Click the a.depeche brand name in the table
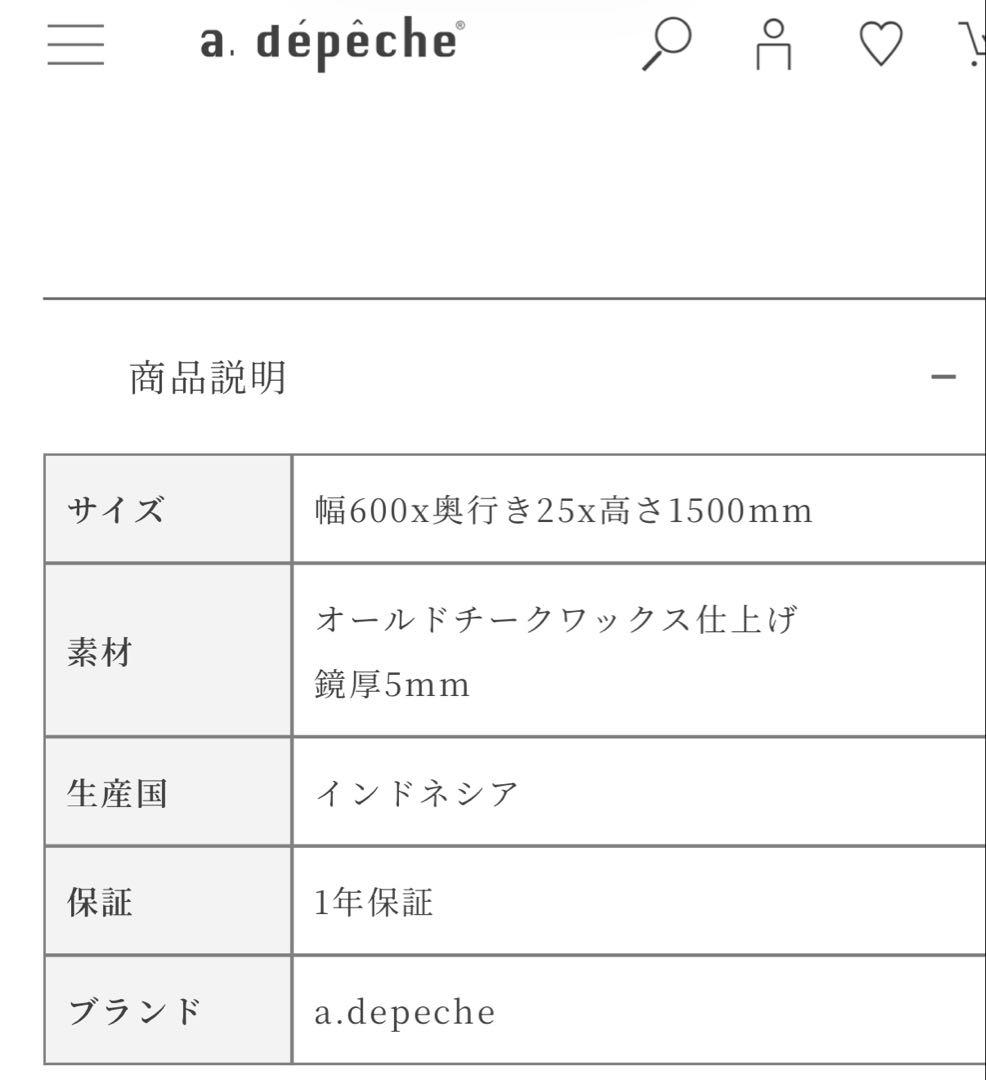This screenshot has width=986, height=1080. tap(403, 1012)
